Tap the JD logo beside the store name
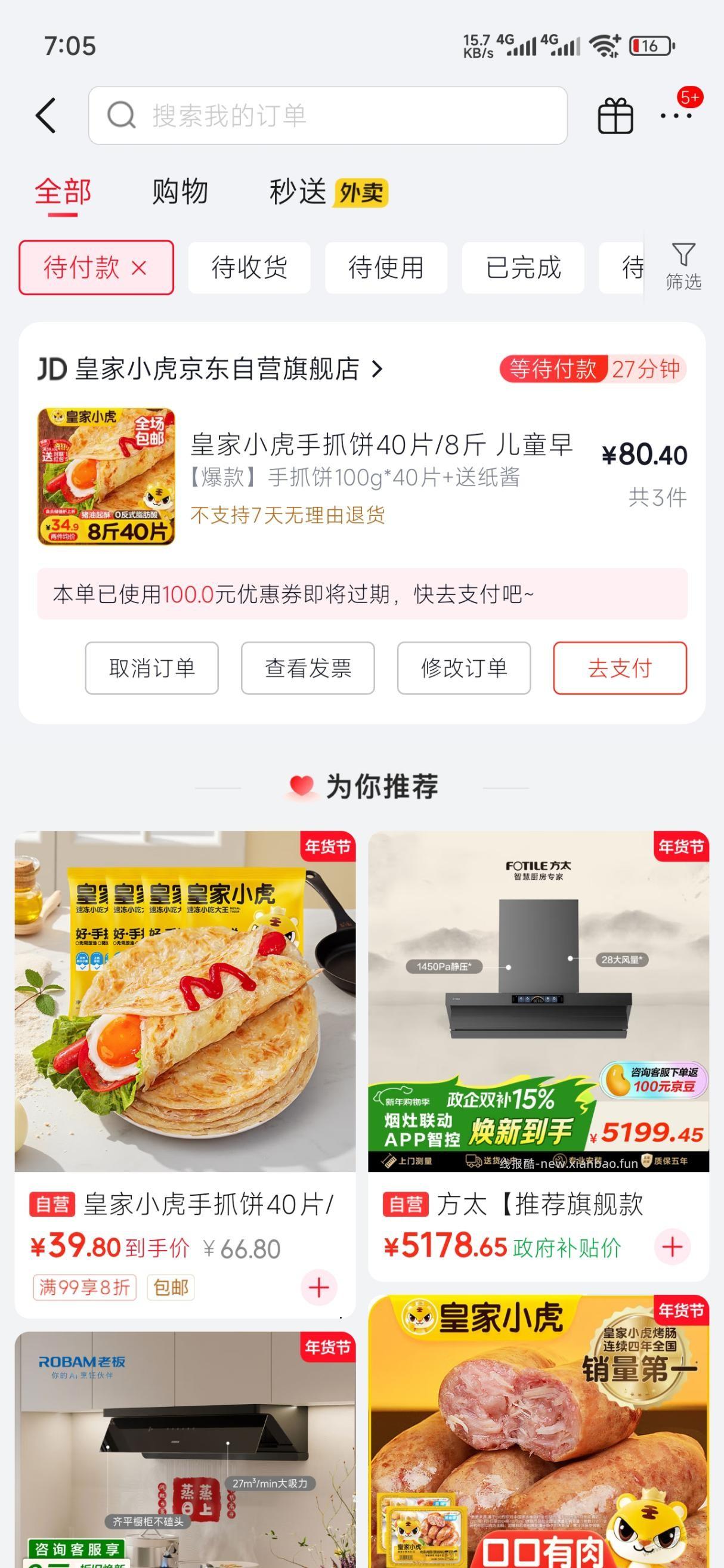 (x=53, y=368)
